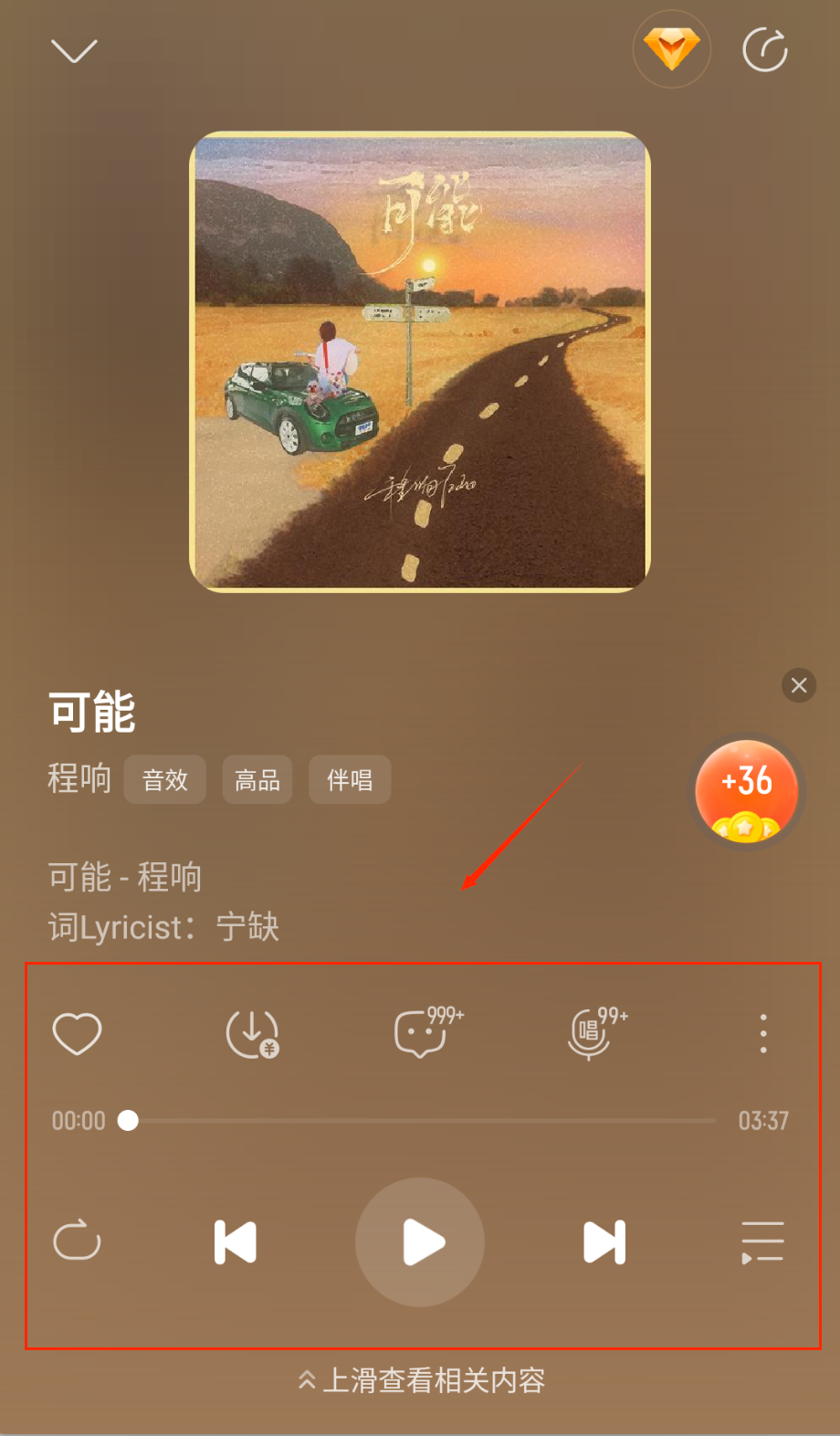Collapse the player with the down chevron

pyautogui.click(x=74, y=51)
